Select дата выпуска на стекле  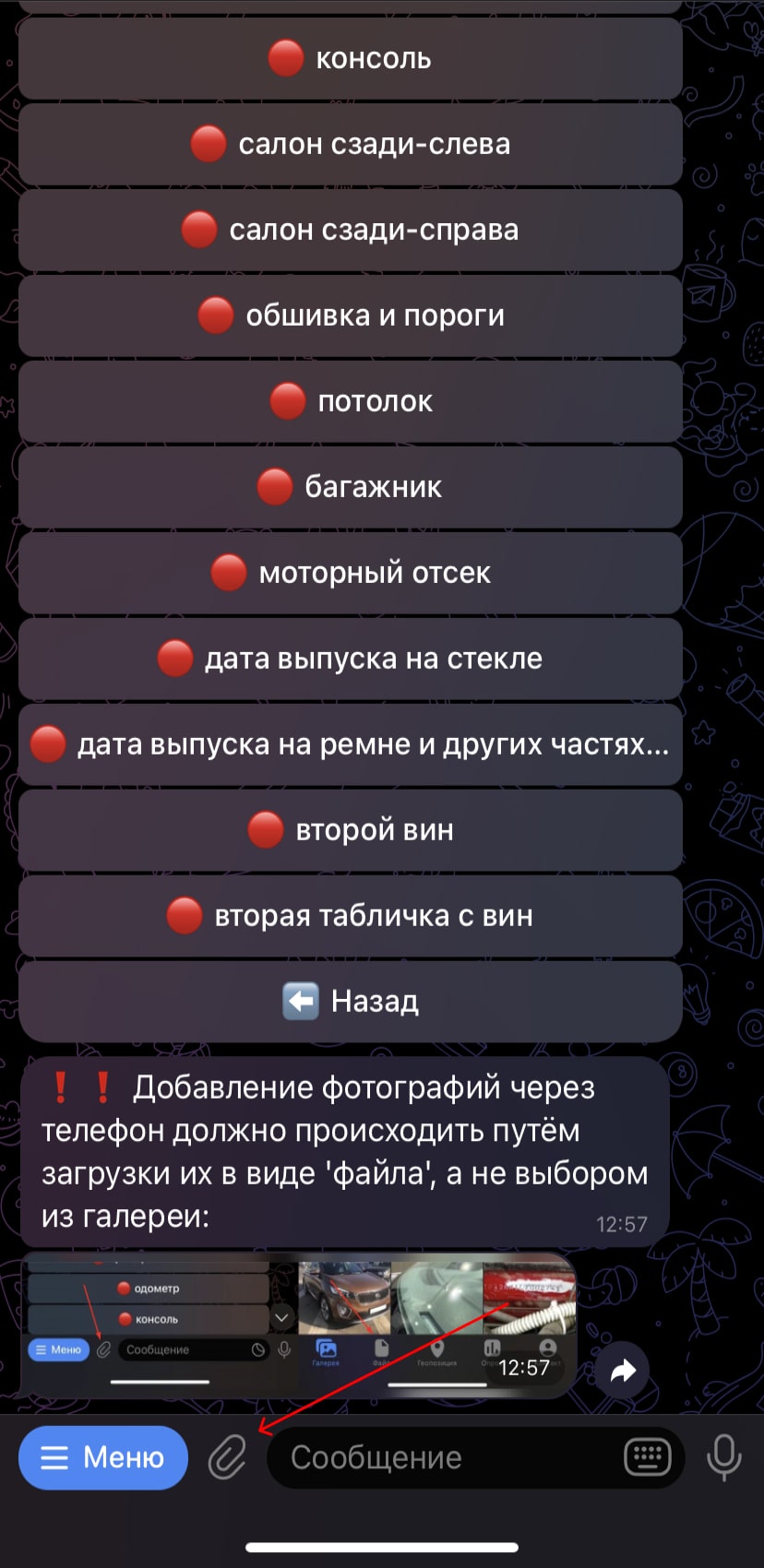click(x=350, y=659)
